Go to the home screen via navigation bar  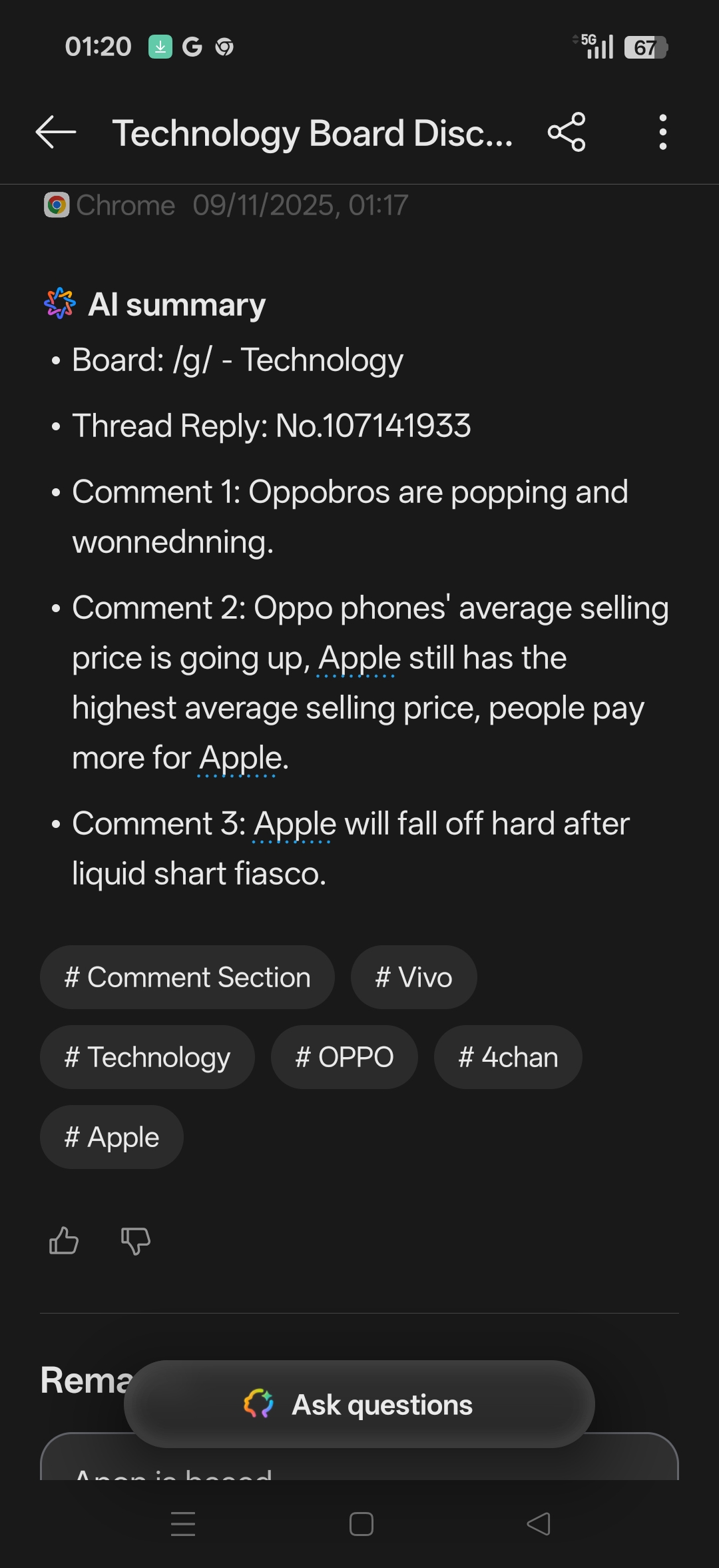[361, 1524]
